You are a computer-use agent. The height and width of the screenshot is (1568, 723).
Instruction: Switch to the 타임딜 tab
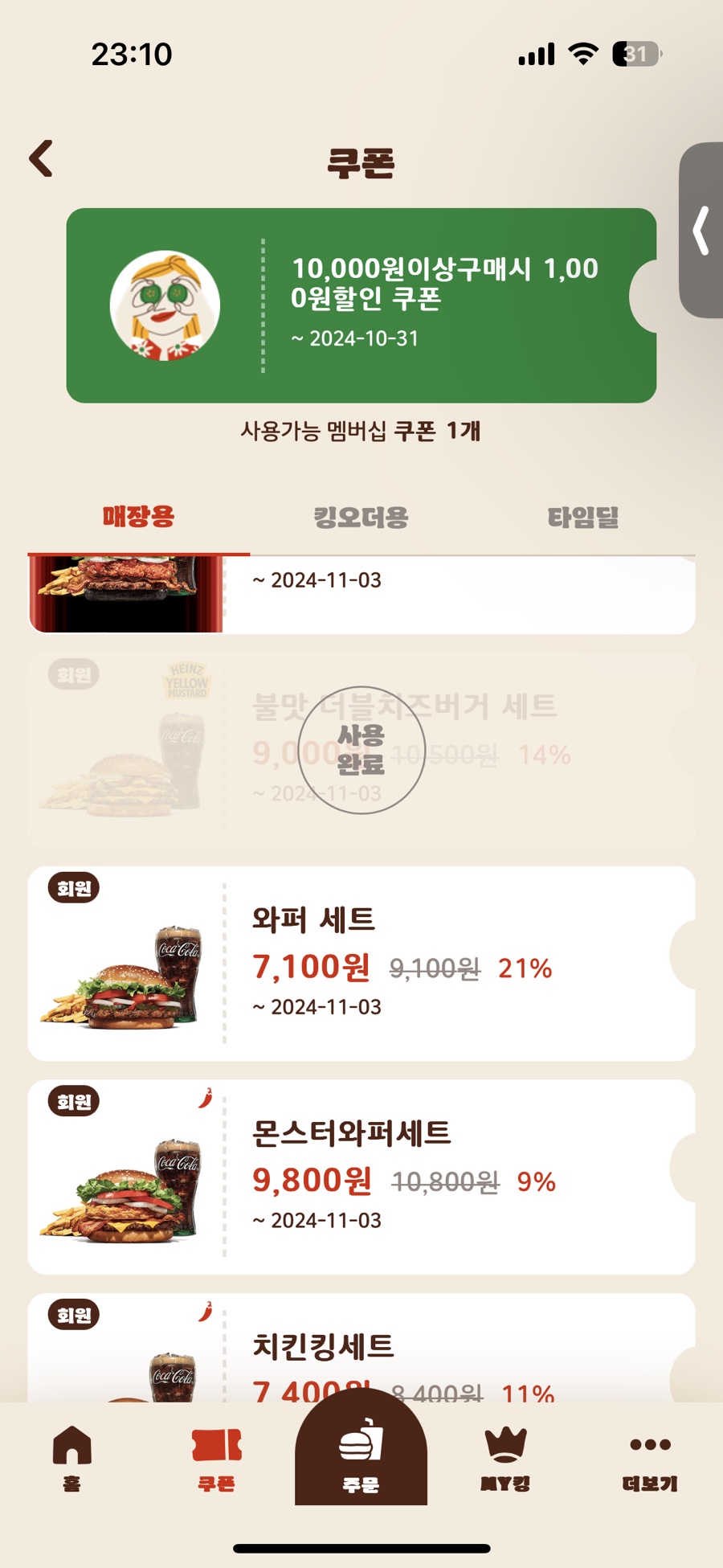[x=583, y=517]
